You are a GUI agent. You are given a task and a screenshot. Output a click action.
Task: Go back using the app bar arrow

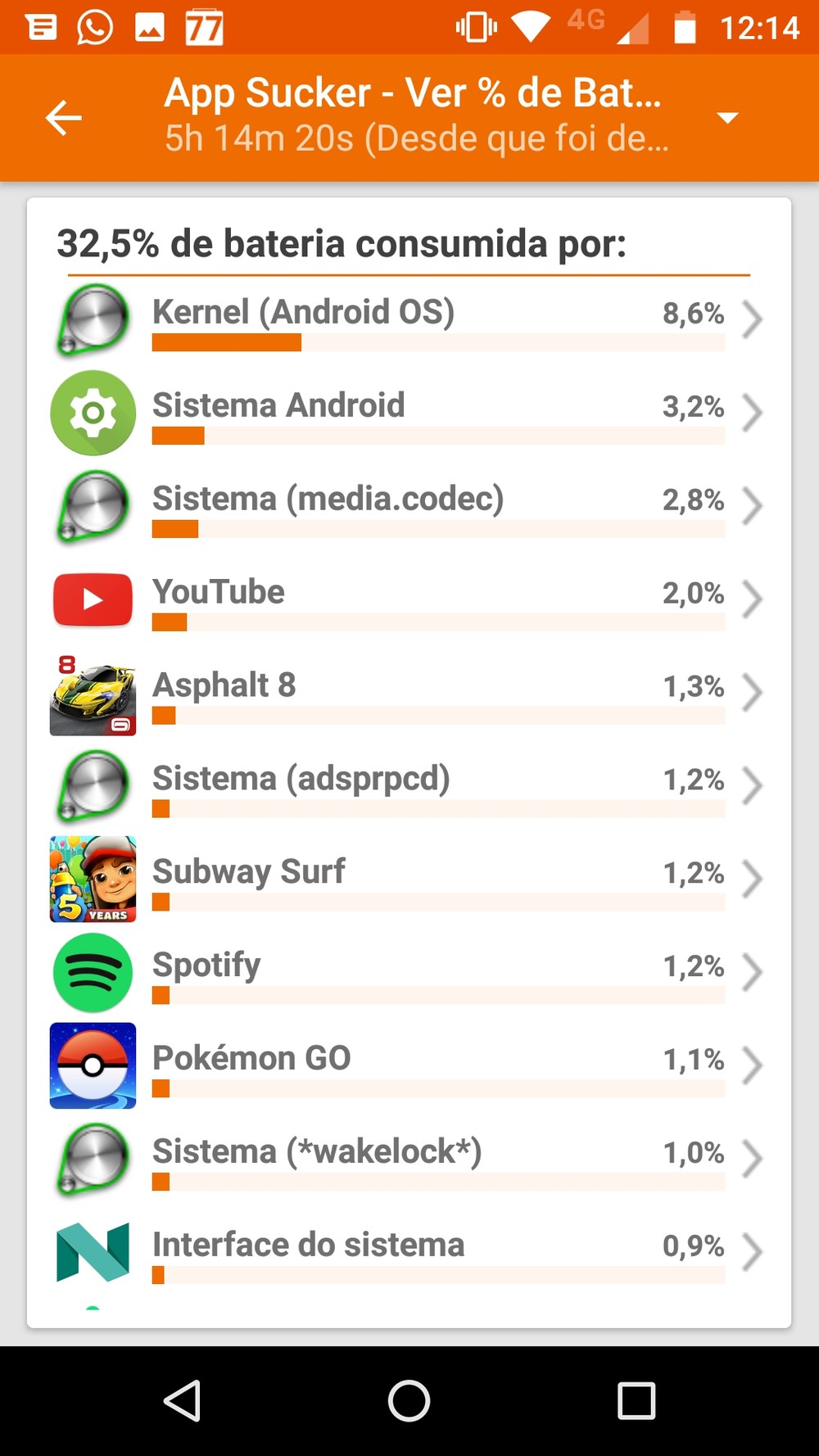coord(64,118)
